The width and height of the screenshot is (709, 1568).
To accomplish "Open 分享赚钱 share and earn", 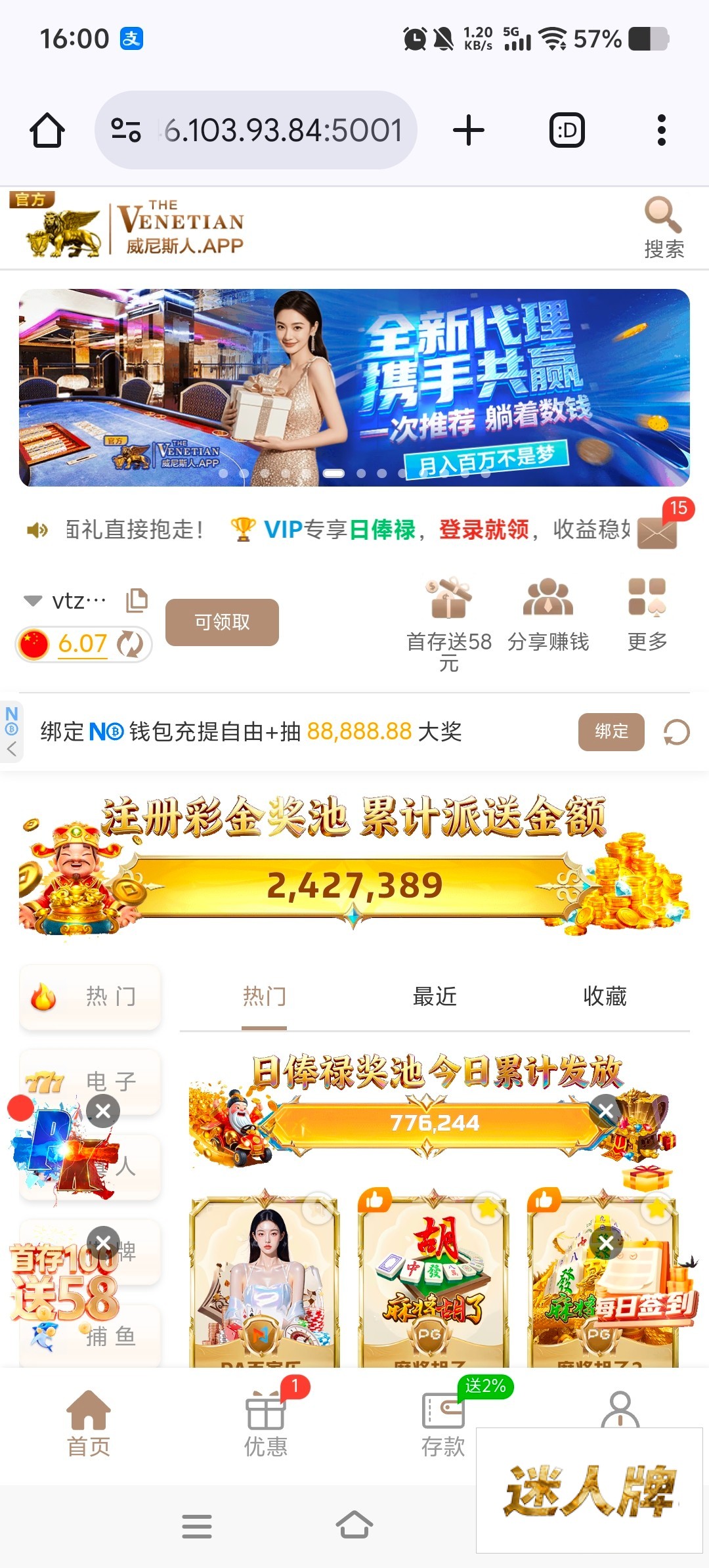I will click(x=548, y=615).
